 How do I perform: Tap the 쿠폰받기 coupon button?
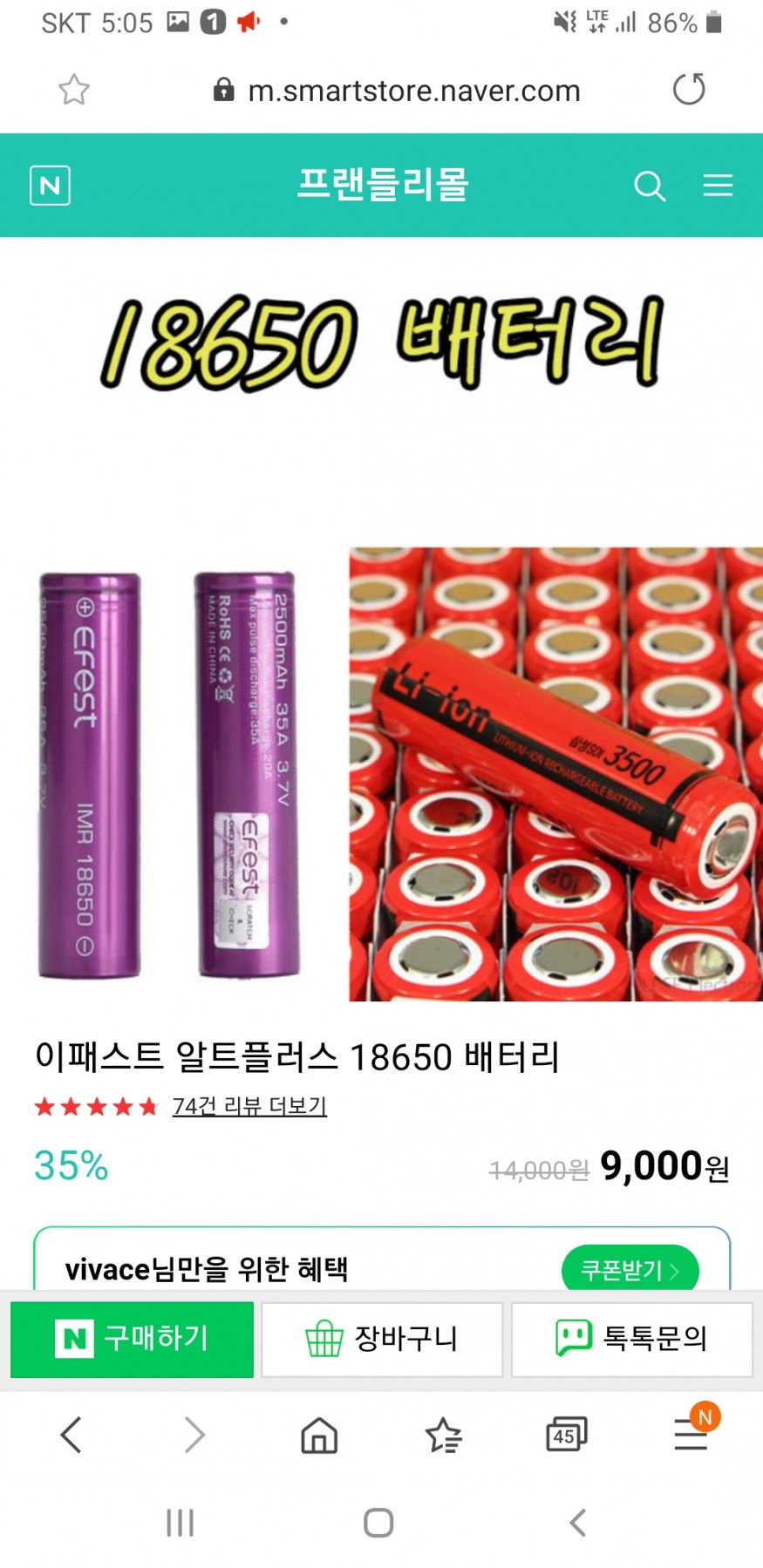(630, 1270)
